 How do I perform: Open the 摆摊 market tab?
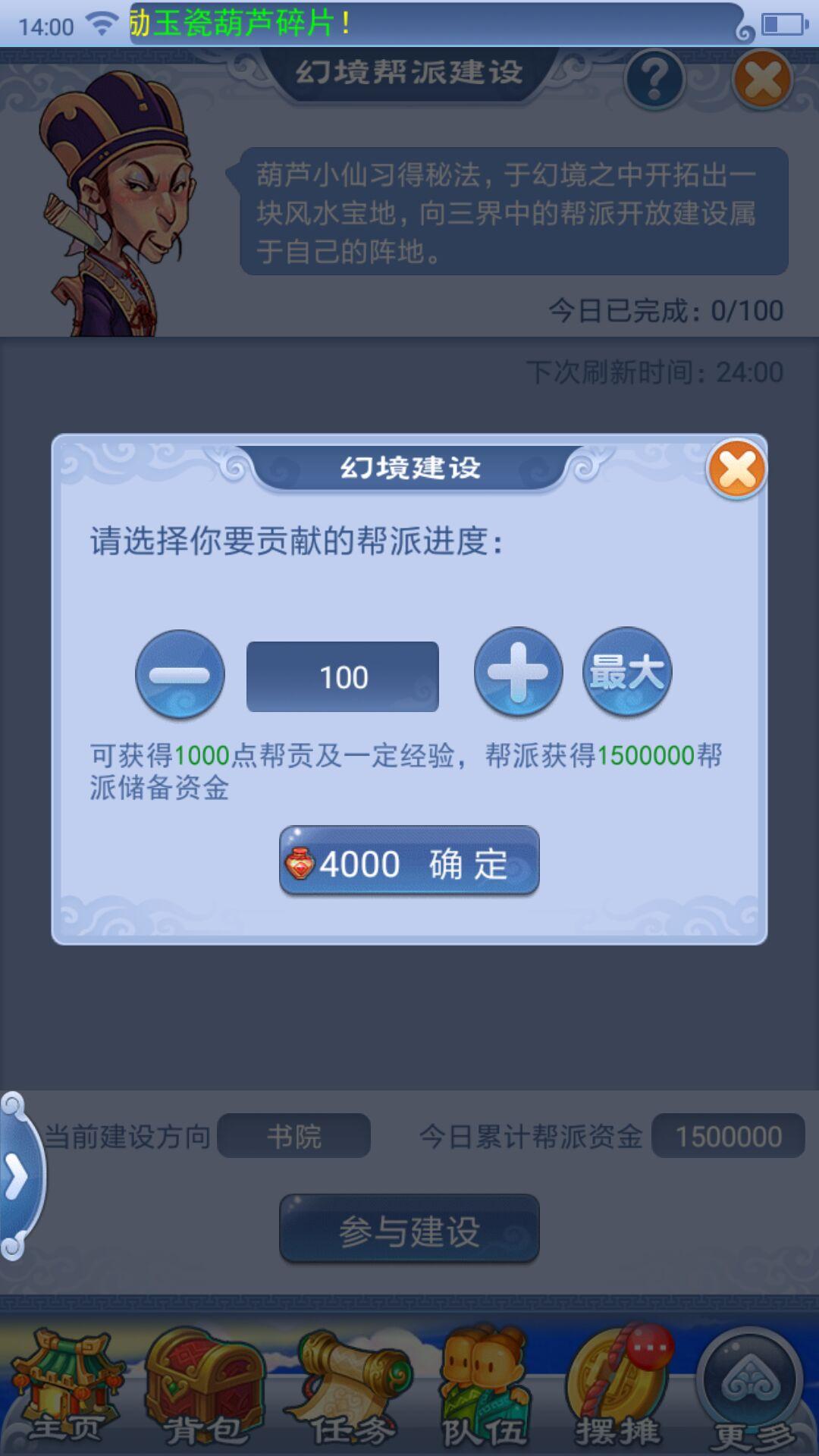pyautogui.click(x=618, y=1389)
